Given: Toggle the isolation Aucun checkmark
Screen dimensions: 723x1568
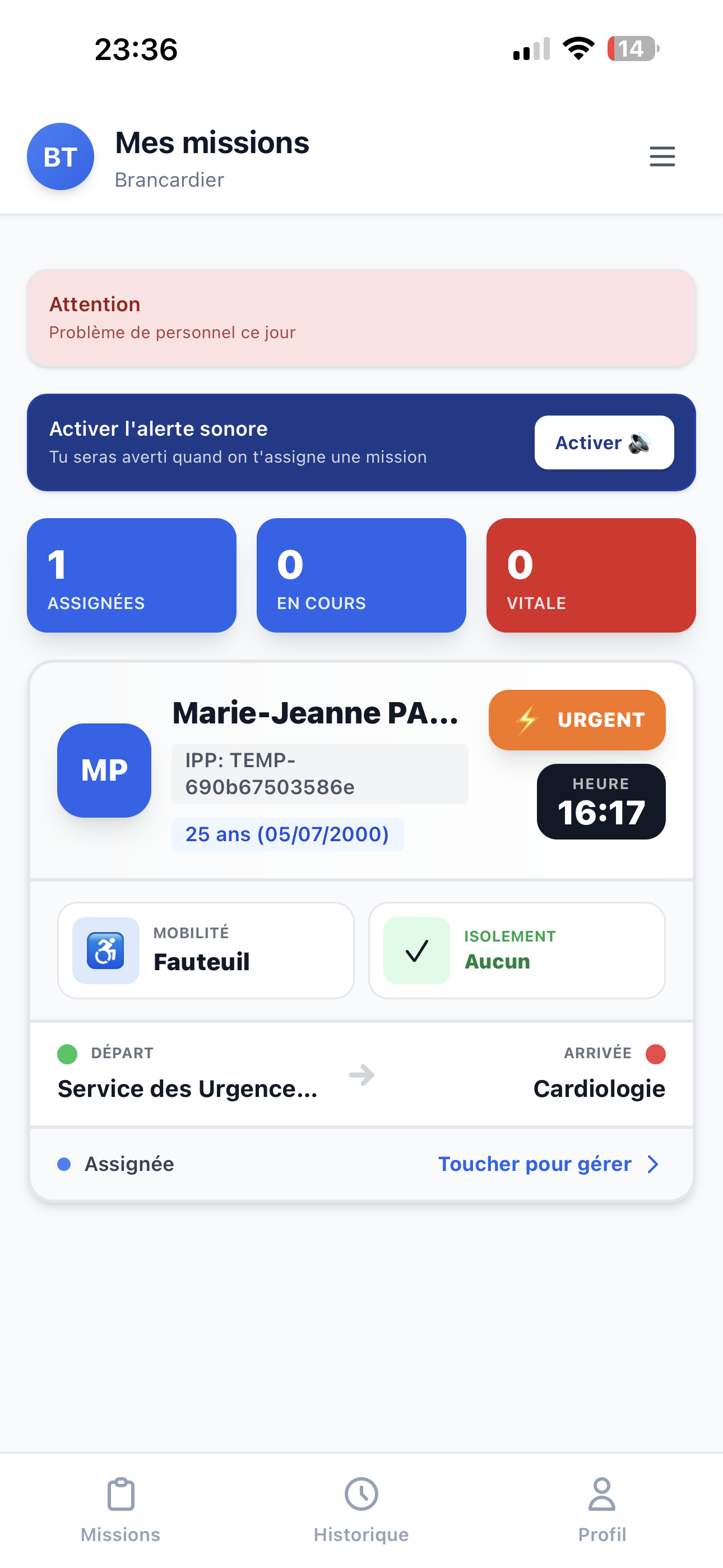Looking at the screenshot, I should [x=417, y=949].
